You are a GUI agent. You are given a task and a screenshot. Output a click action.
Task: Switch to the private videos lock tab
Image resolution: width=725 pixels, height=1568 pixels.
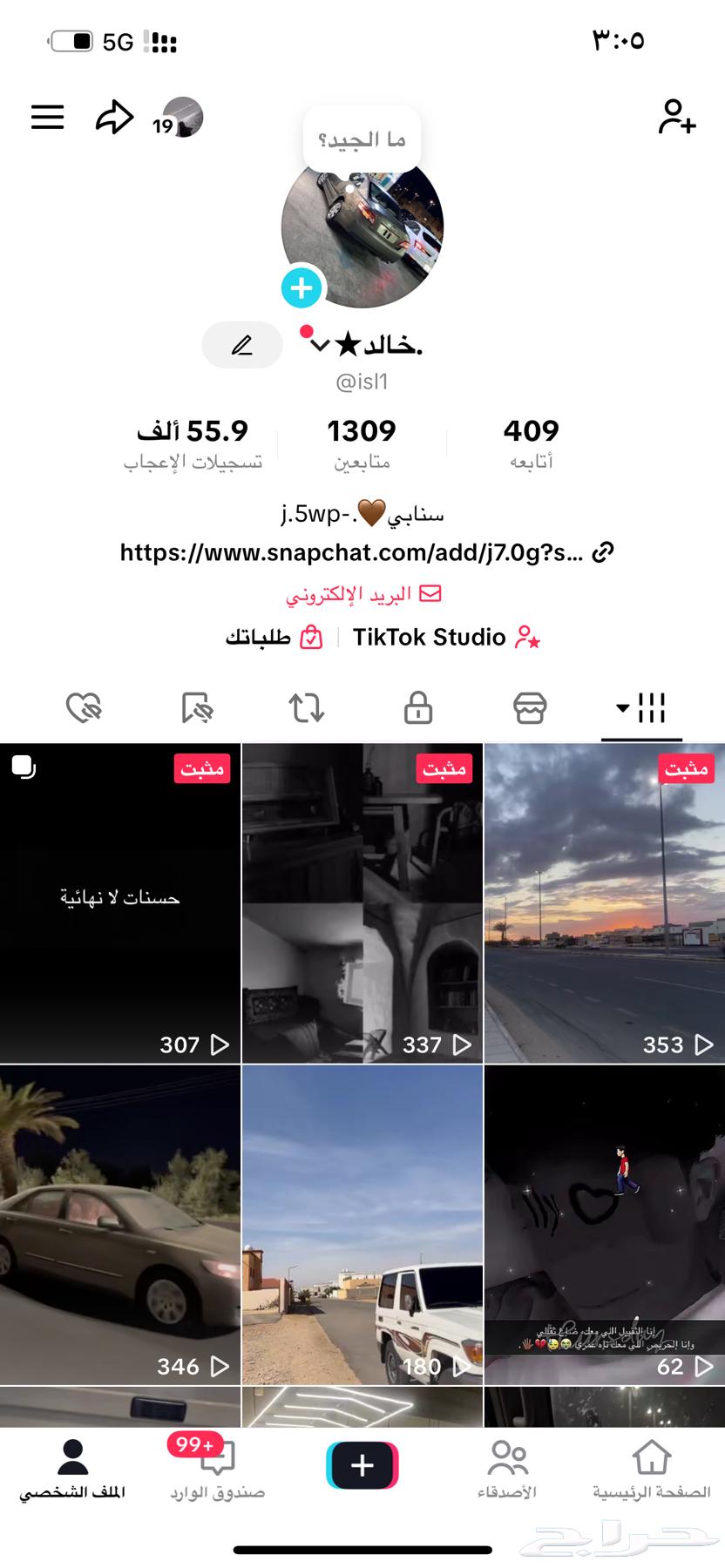(x=418, y=707)
